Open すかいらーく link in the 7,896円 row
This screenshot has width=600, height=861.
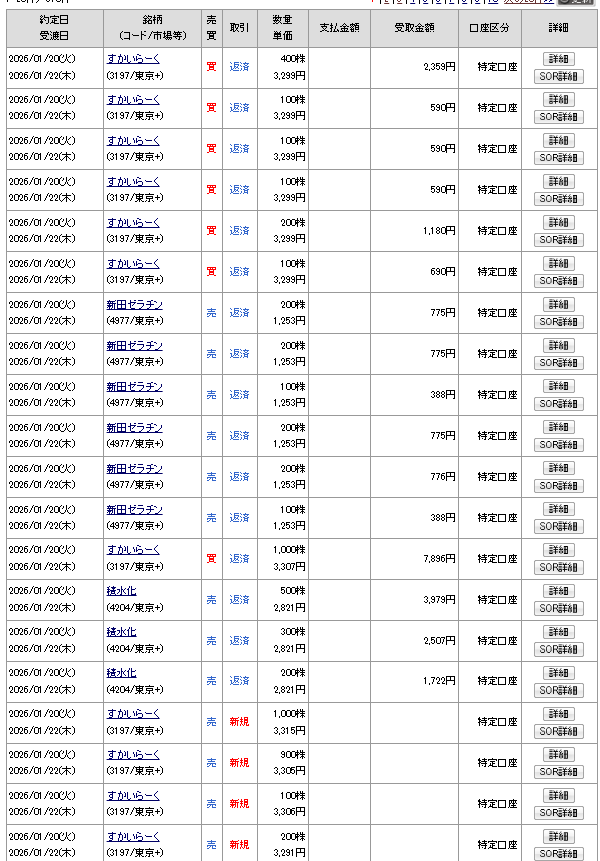tap(133, 551)
